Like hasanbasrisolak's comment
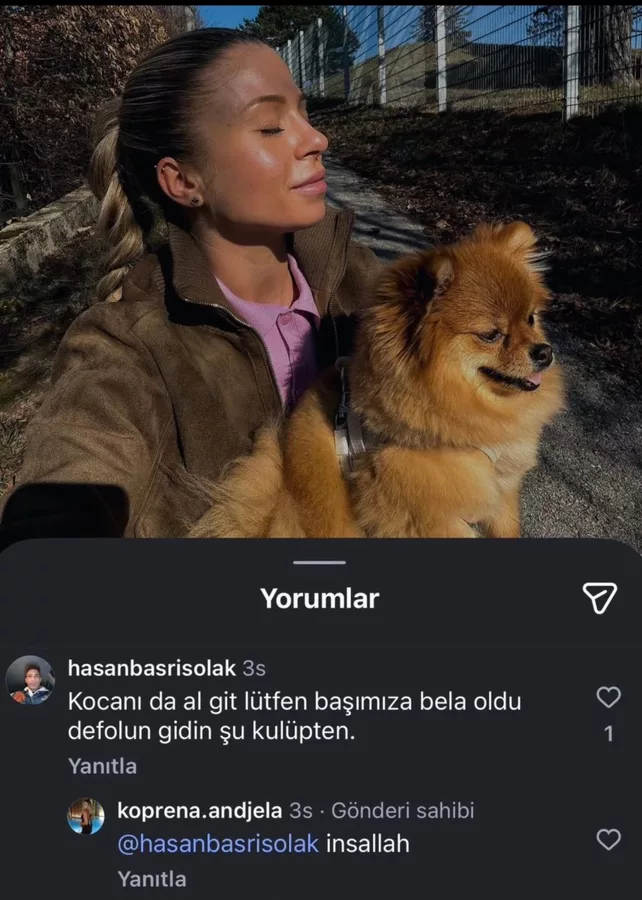The height and width of the screenshot is (900, 642). pyautogui.click(x=608, y=697)
